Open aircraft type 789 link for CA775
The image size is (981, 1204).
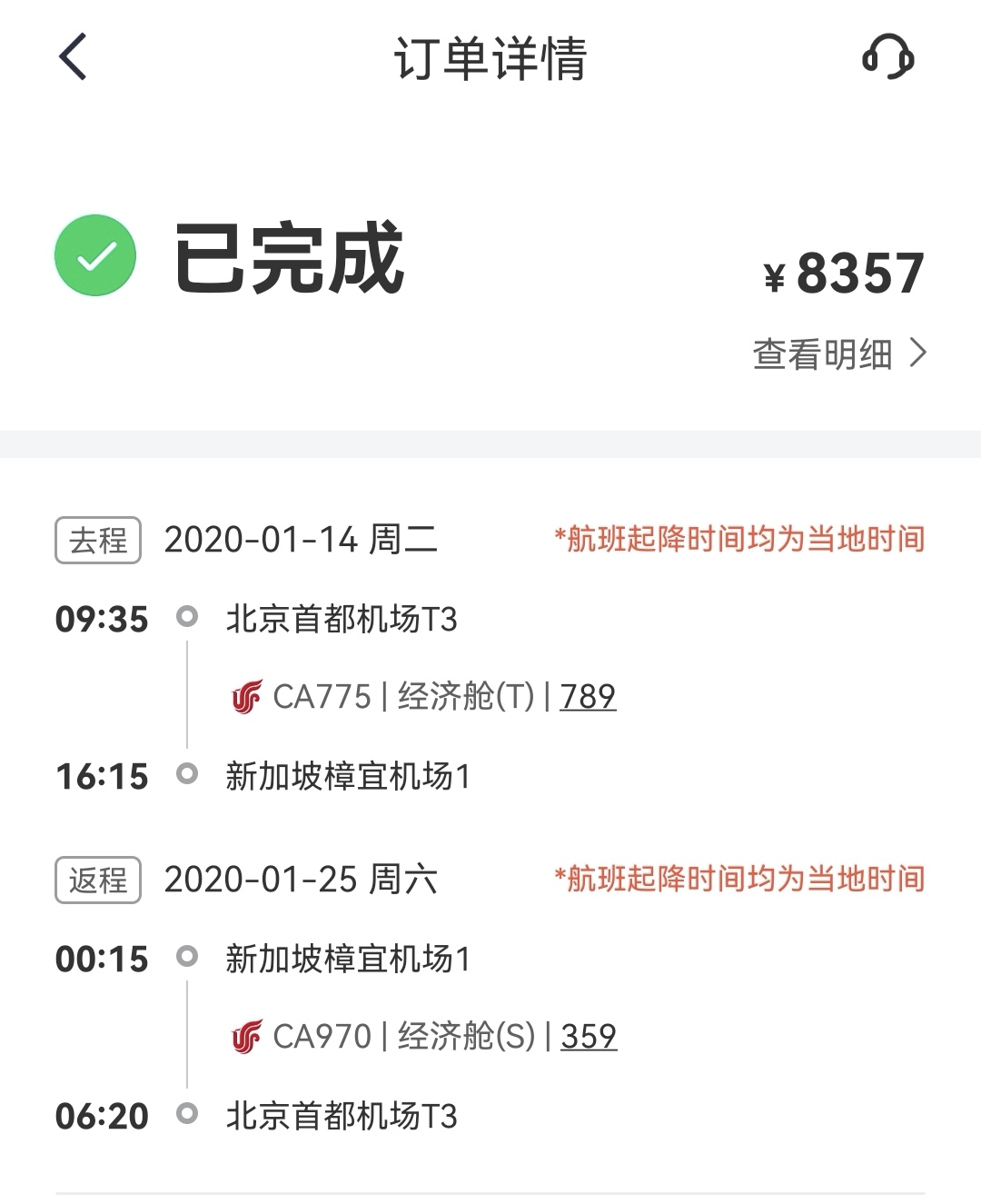(x=588, y=697)
